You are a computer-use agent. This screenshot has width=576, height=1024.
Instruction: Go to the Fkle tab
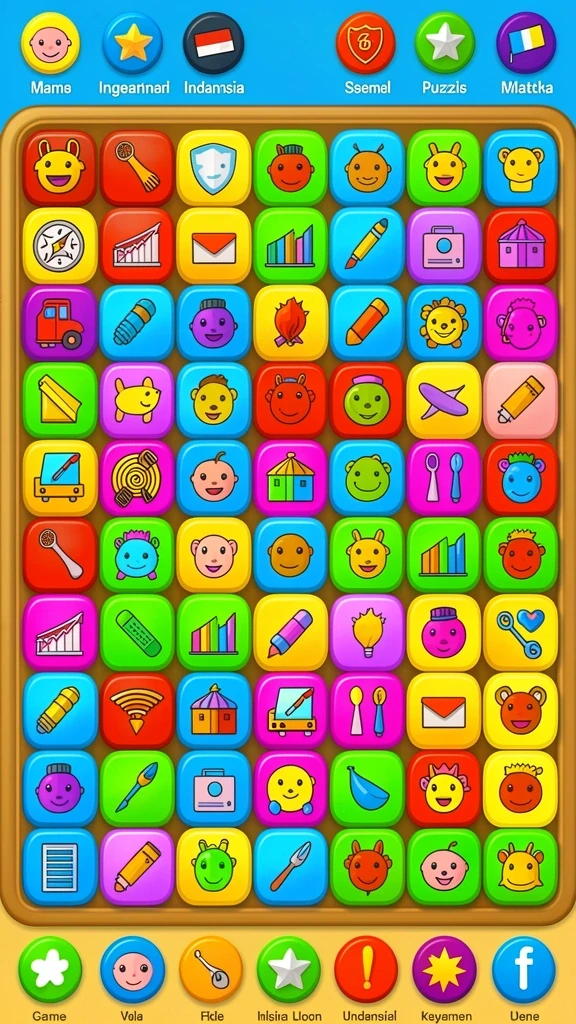point(211,970)
